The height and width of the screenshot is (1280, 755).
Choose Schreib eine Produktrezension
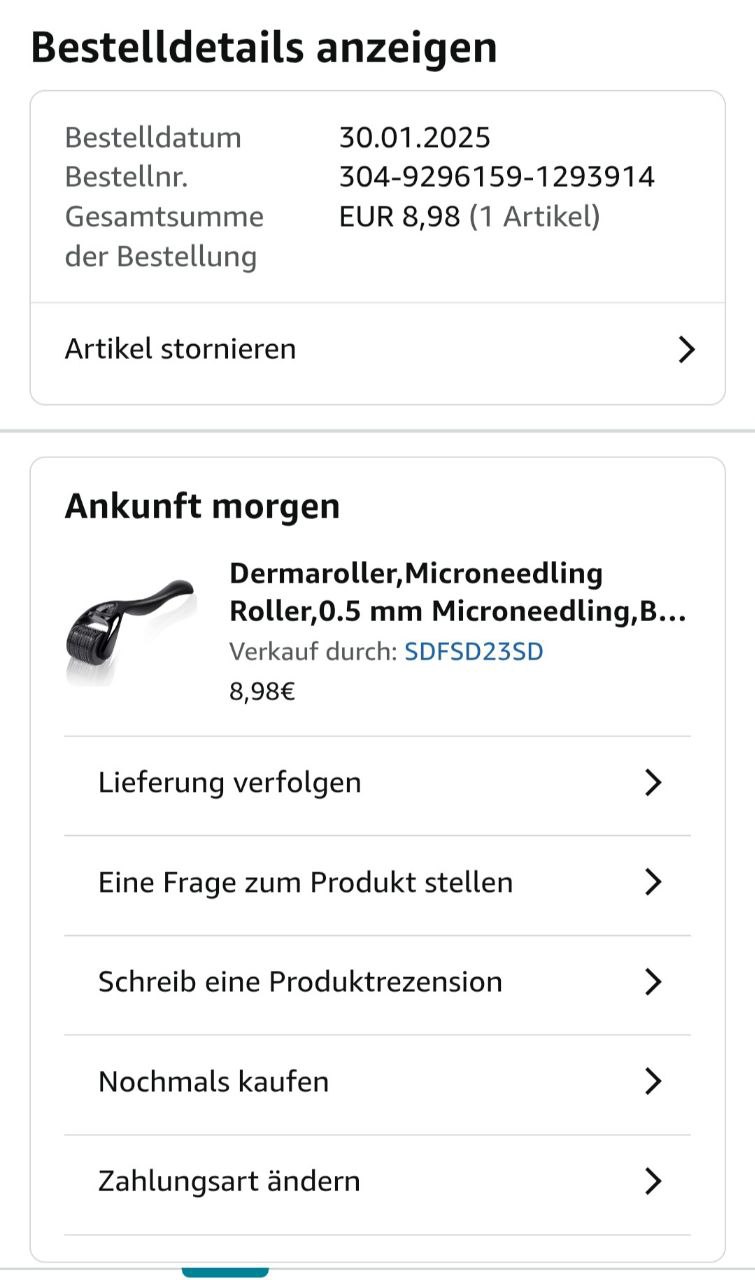[377, 982]
